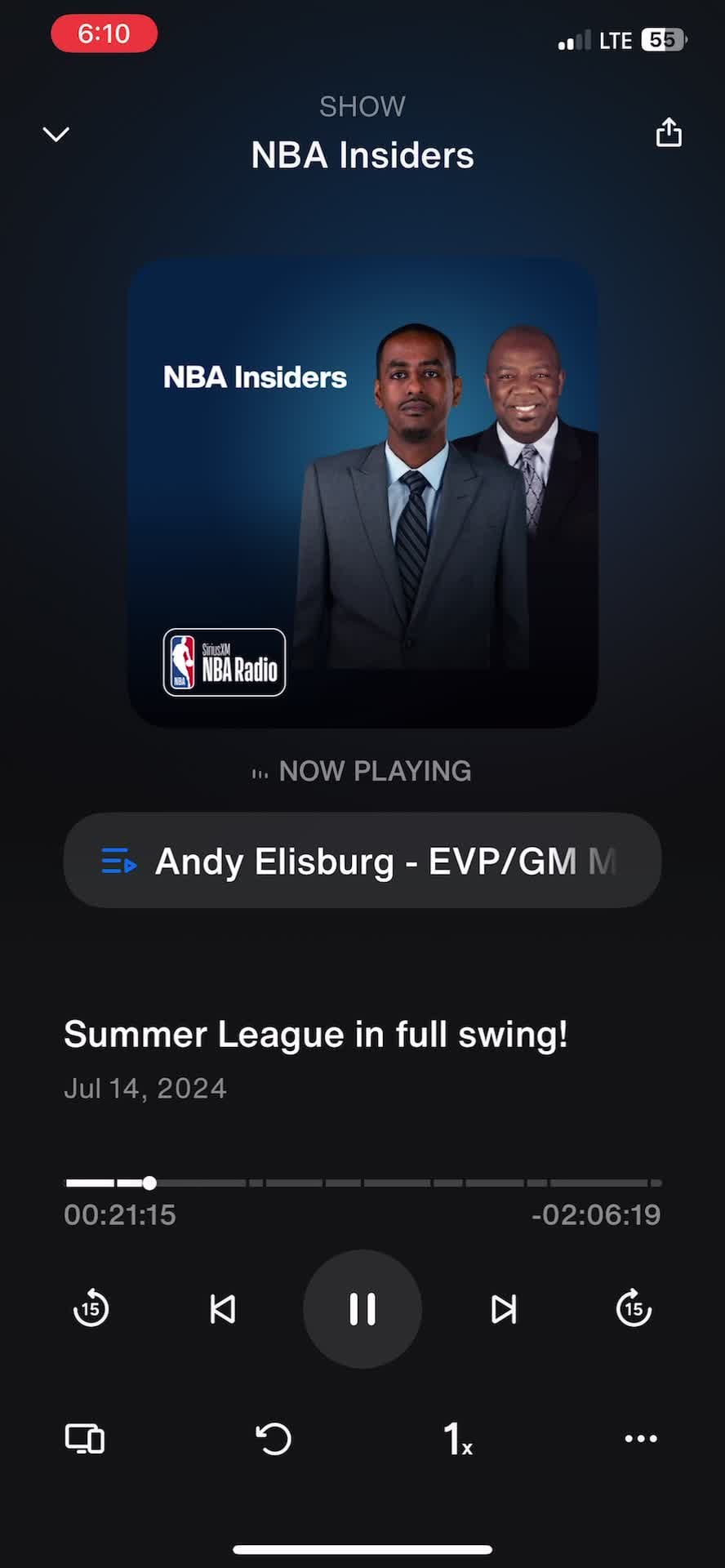
Task: Change the 1x playback speed
Action: 457,1438
